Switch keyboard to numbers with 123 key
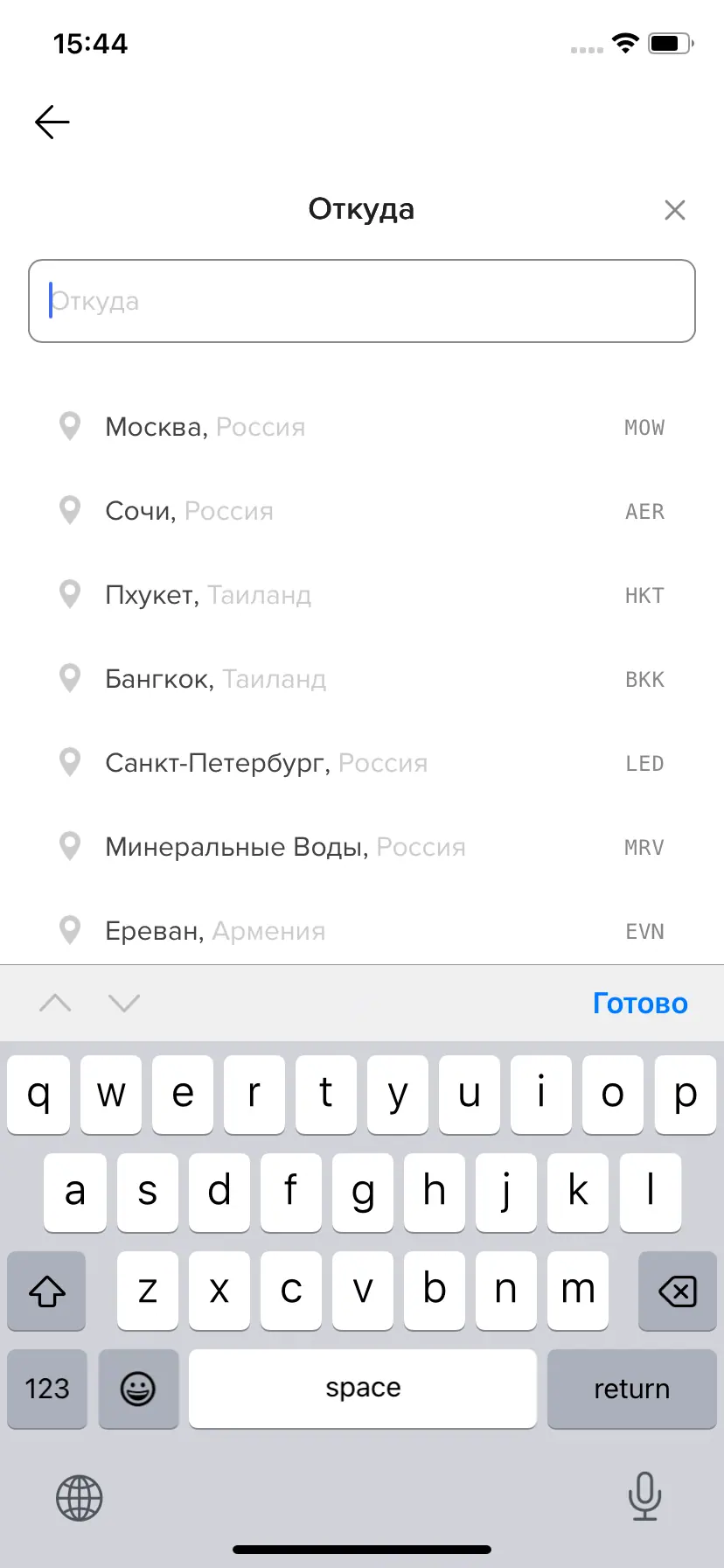This screenshot has width=724, height=1568. 47,1389
